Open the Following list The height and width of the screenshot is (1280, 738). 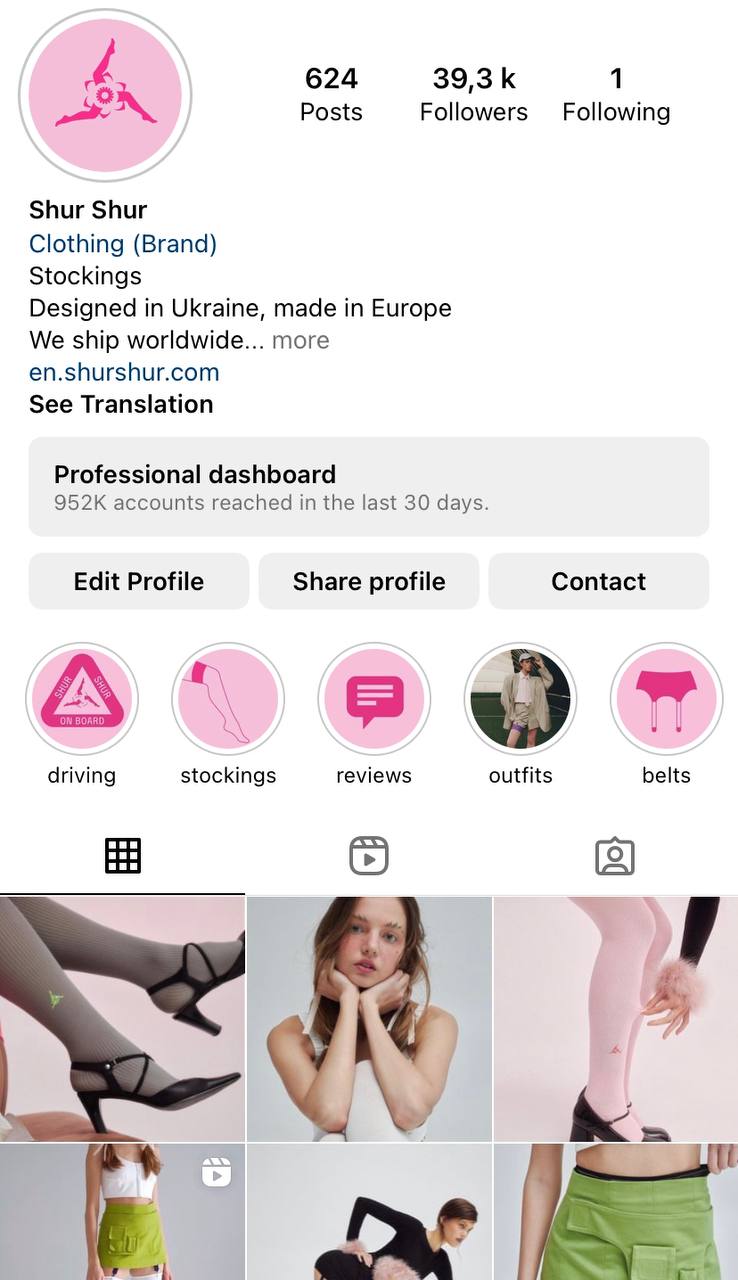point(616,94)
